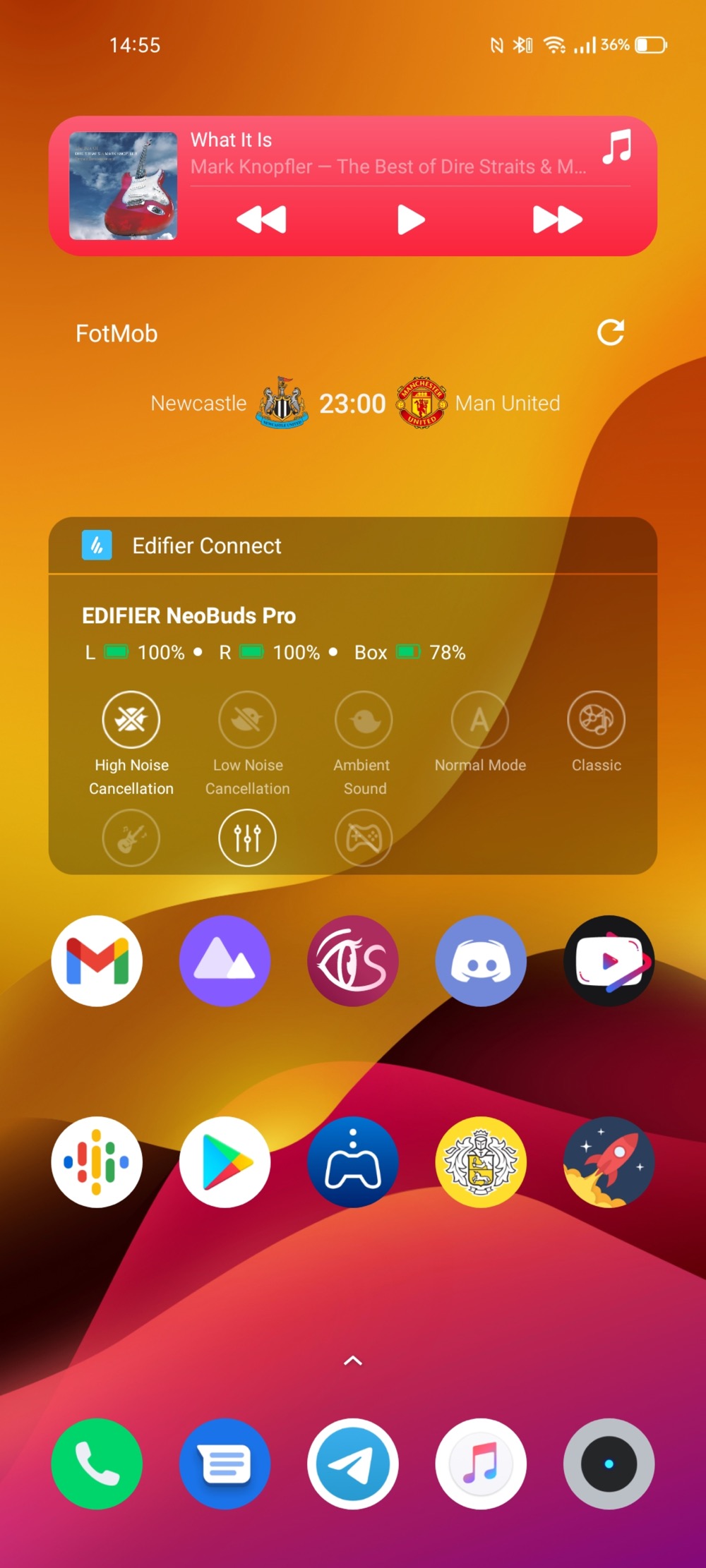The height and width of the screenshot is (1568, 706).
Task: Open the Messages app
Action: (225, 1464)
